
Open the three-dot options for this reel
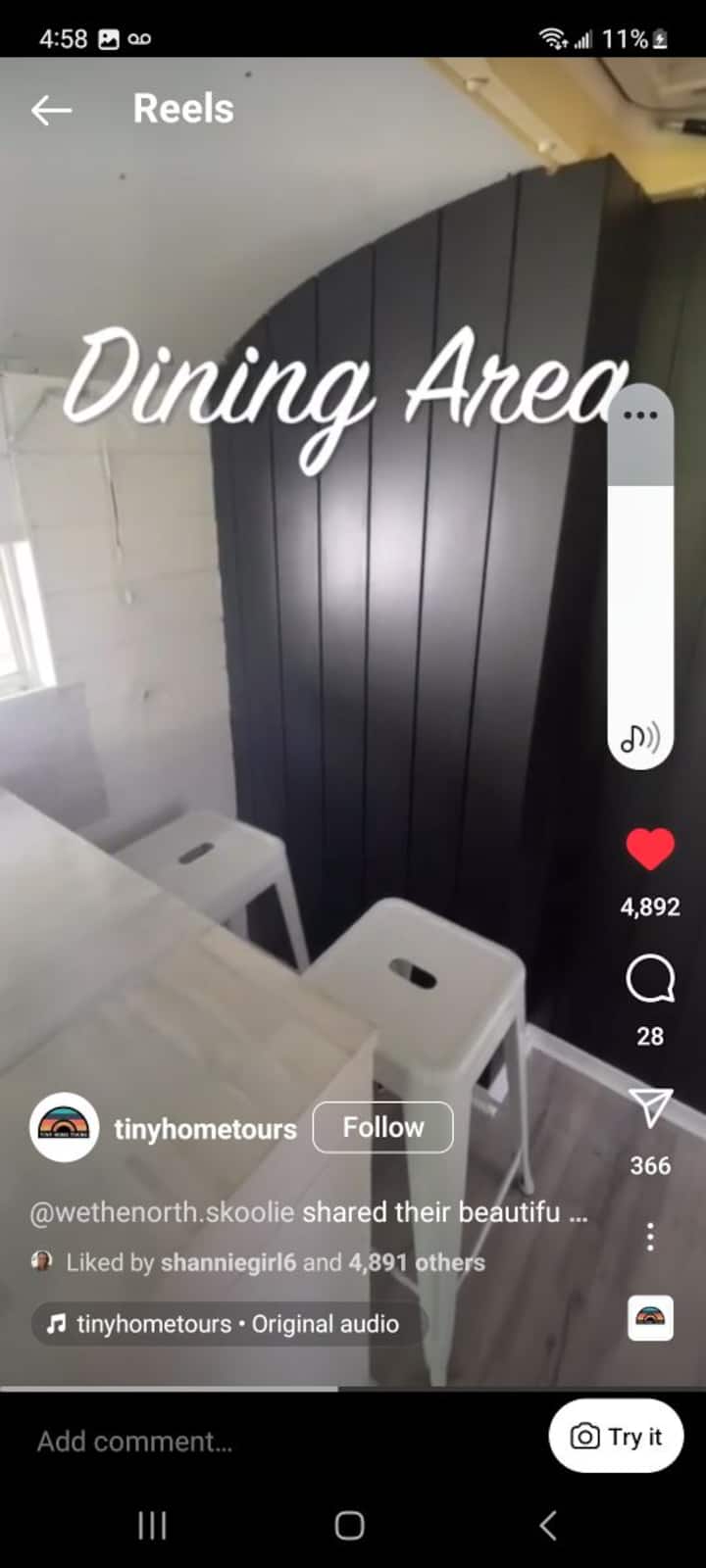(x=650, y=1237)
